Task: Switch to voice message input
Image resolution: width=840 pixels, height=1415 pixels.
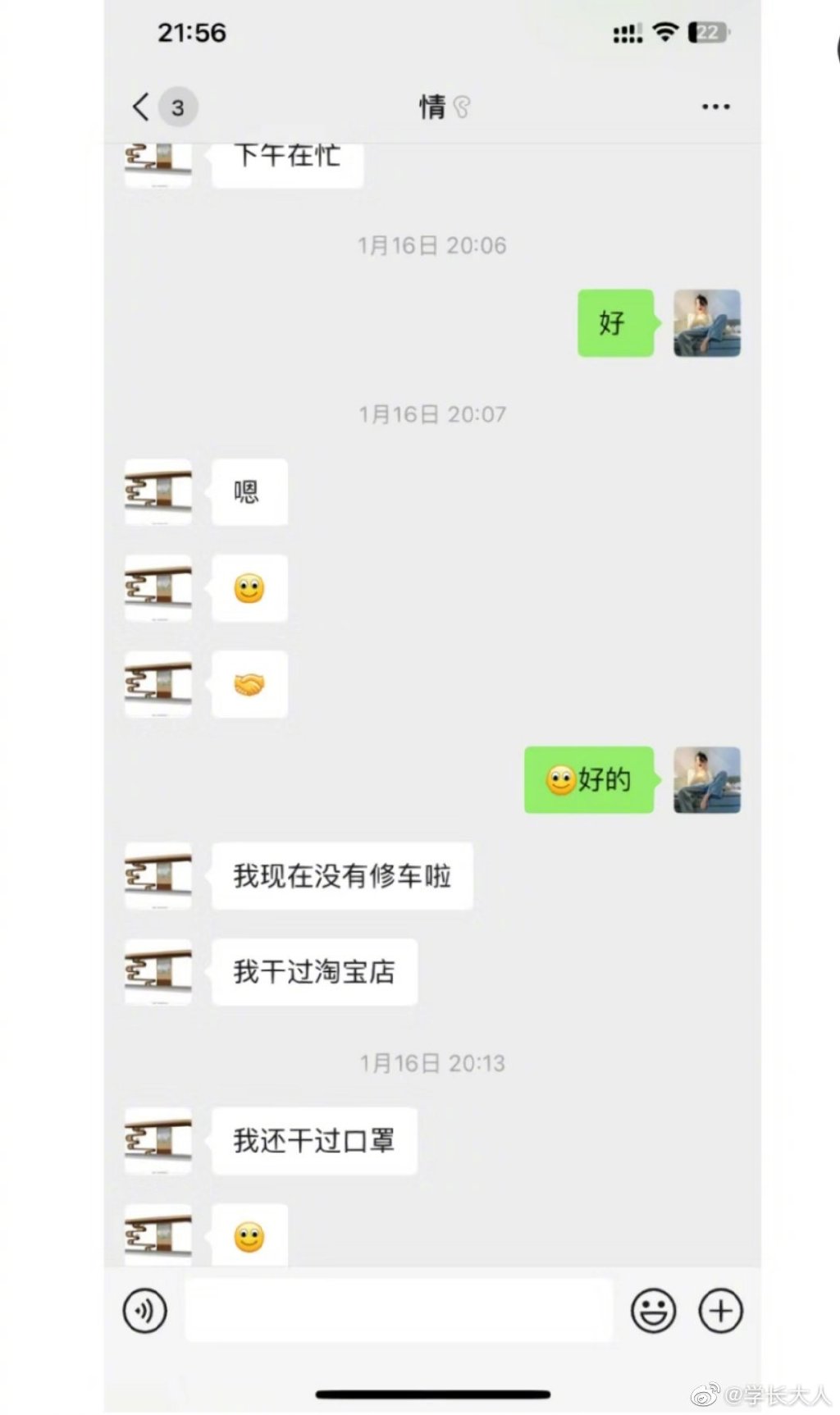Action: tap(145, 1310)
